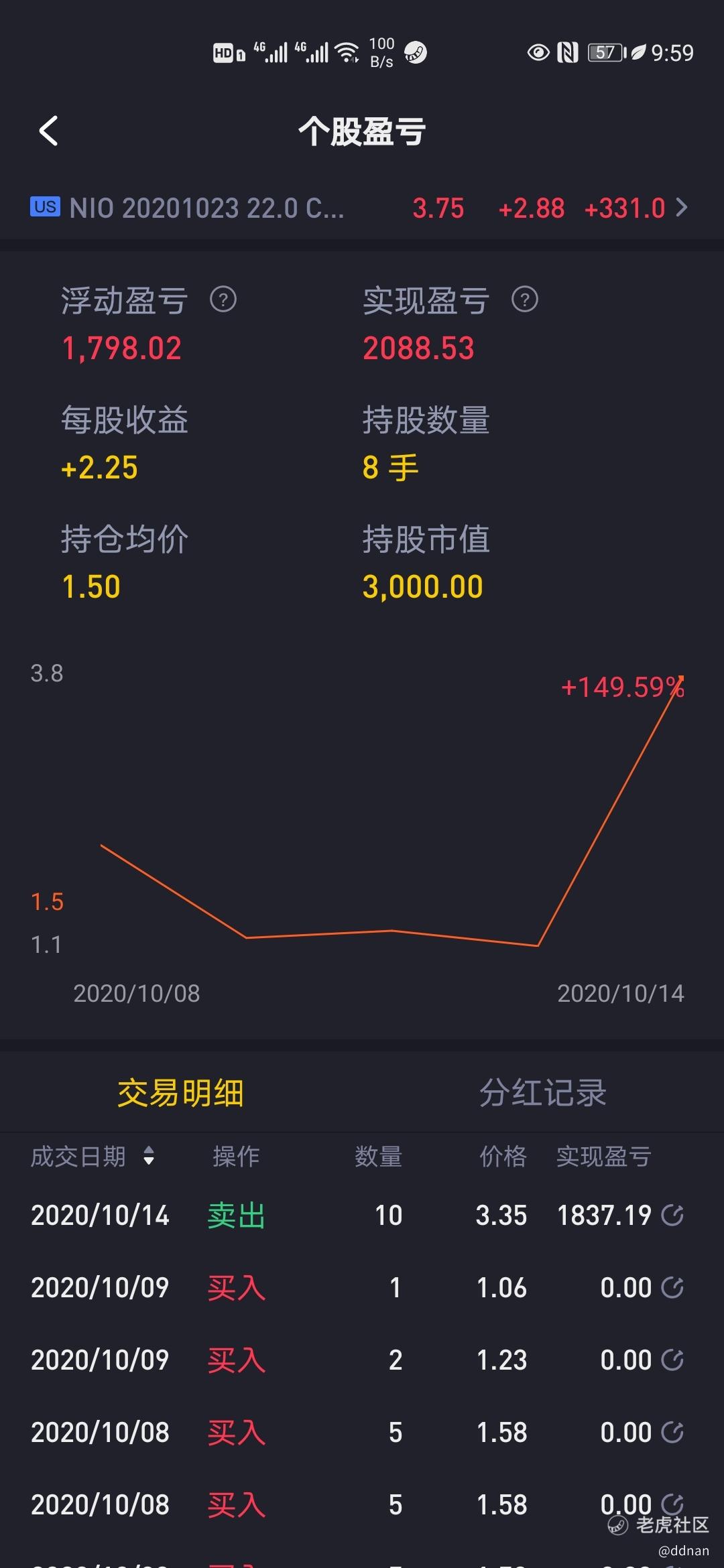
Task: Go back using the top-left arrow
Action: (x=49, y=131)
